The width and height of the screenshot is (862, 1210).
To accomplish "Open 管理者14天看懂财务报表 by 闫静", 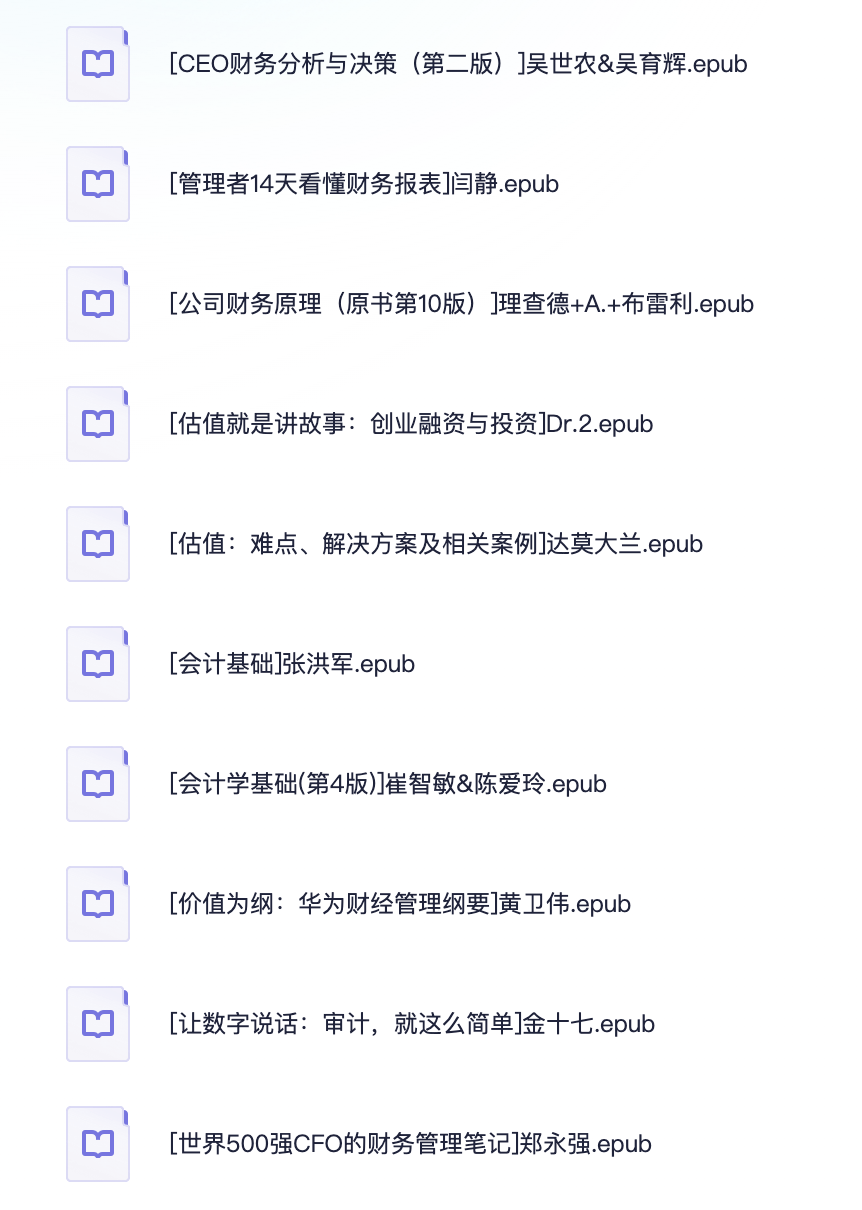I will pyautogui.click(x=362, y=183).
